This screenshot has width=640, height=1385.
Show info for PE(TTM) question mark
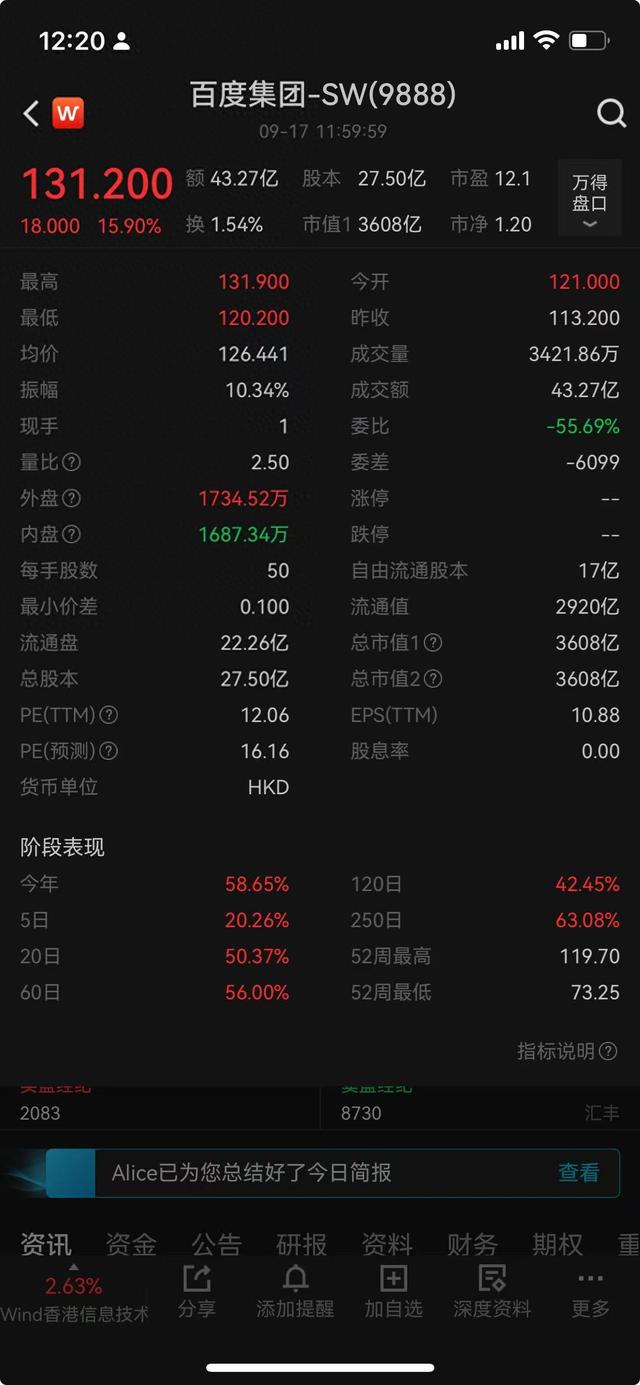[x=109, y=715]
